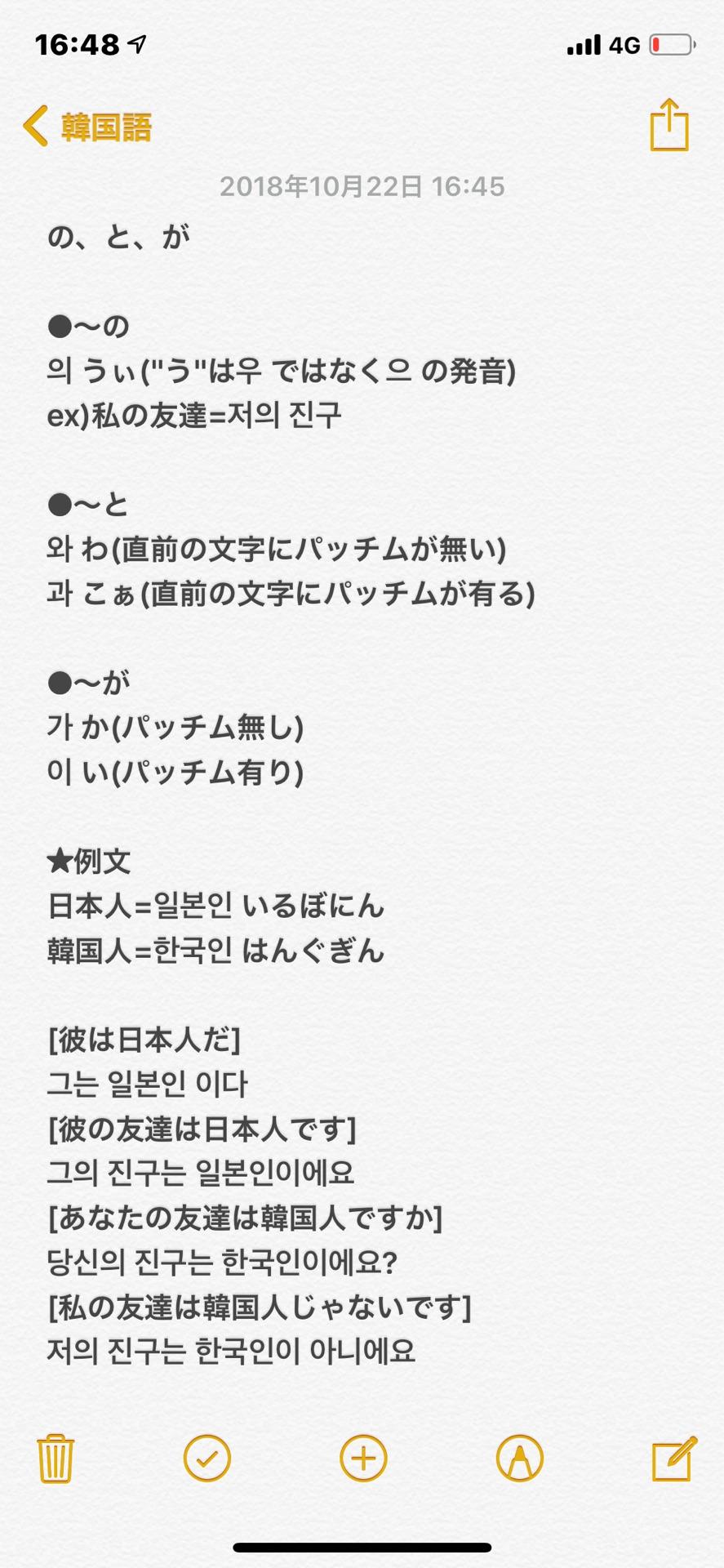The height and width of the screenshot is (1568, 724).
Task: Delete this note with the trash icon
Action: 56,1459
